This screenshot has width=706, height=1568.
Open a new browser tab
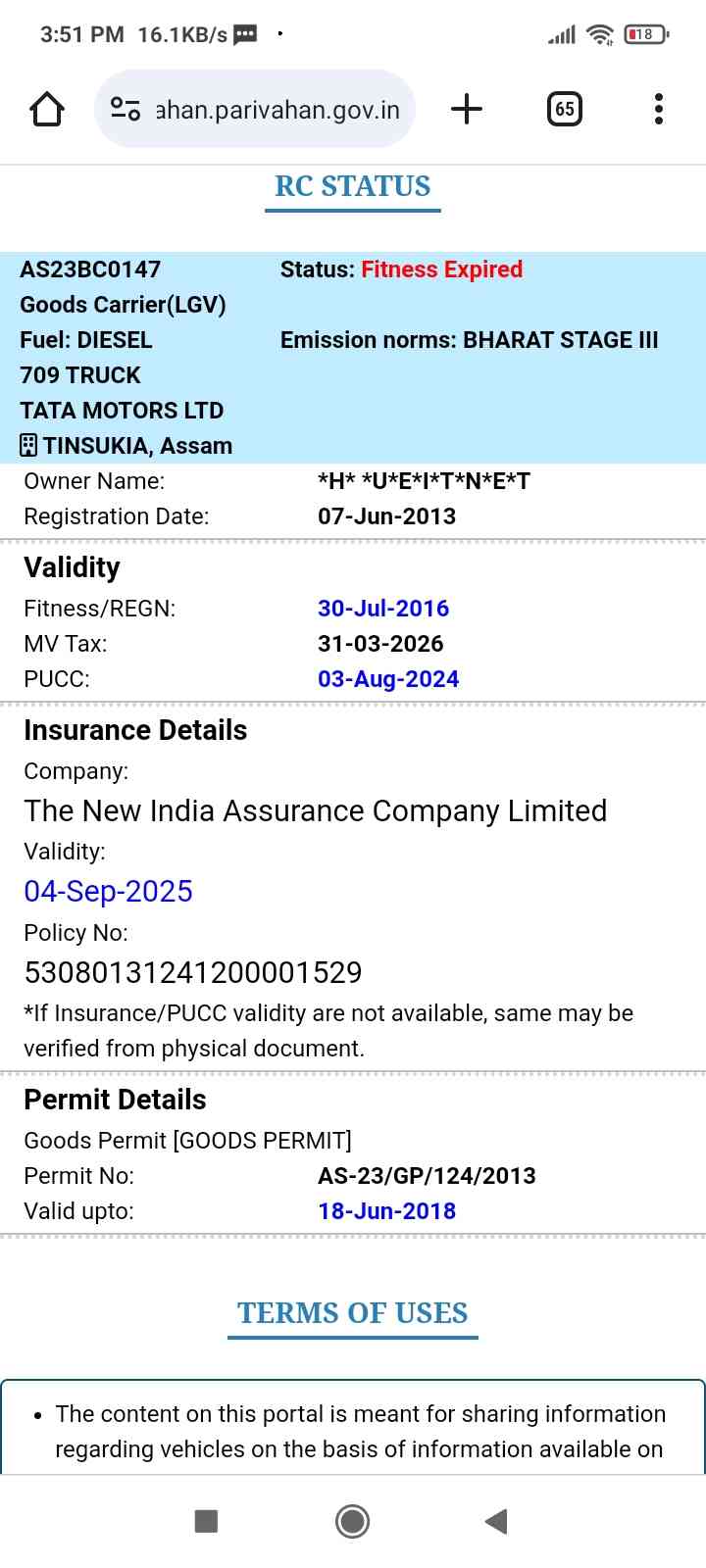point(467,109)
